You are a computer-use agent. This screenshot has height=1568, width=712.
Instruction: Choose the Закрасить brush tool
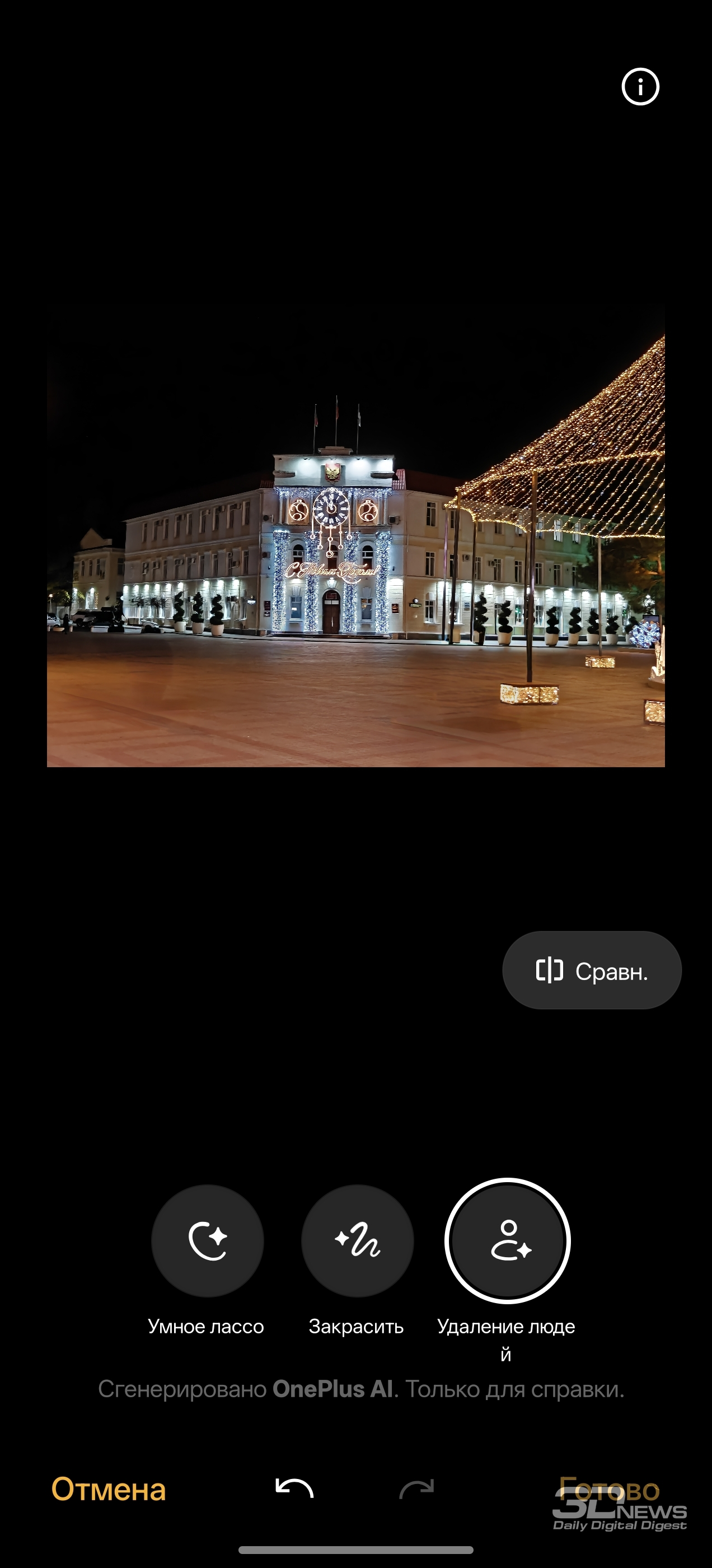click(357, 1240)
